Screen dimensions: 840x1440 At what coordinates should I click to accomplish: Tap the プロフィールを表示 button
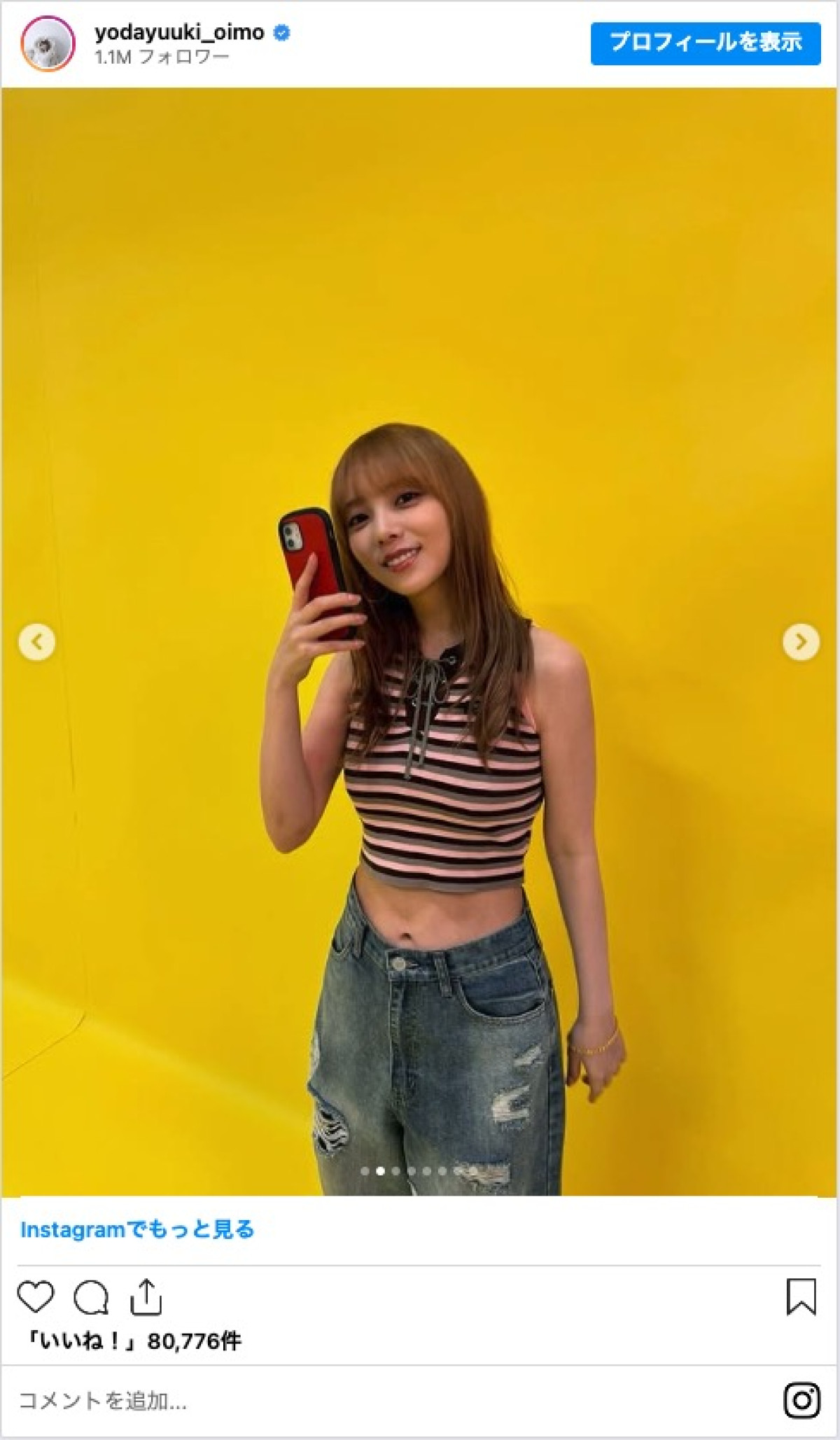tap(705, 43)
